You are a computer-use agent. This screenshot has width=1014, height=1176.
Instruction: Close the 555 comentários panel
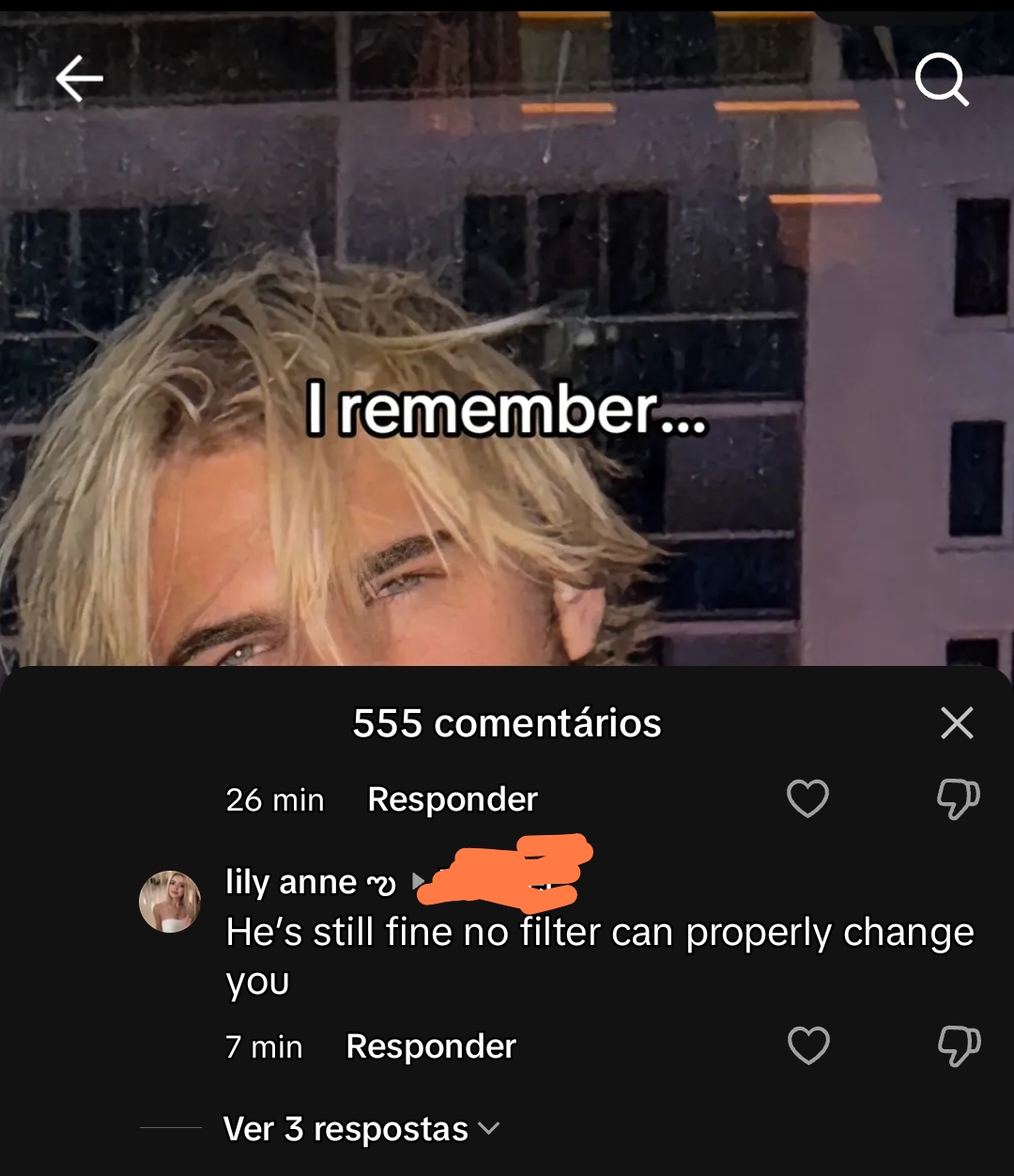coord(957,723)
